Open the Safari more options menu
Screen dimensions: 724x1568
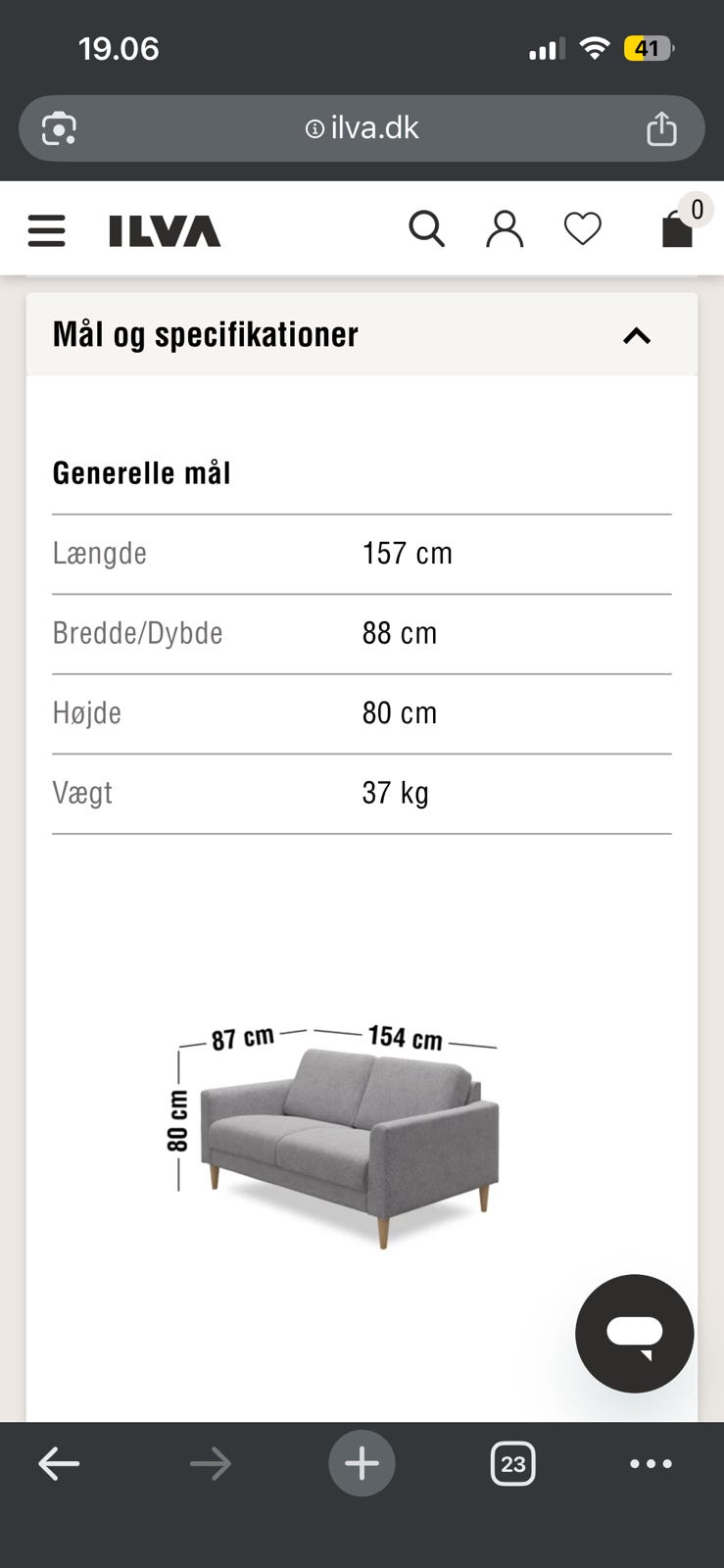649,1463
